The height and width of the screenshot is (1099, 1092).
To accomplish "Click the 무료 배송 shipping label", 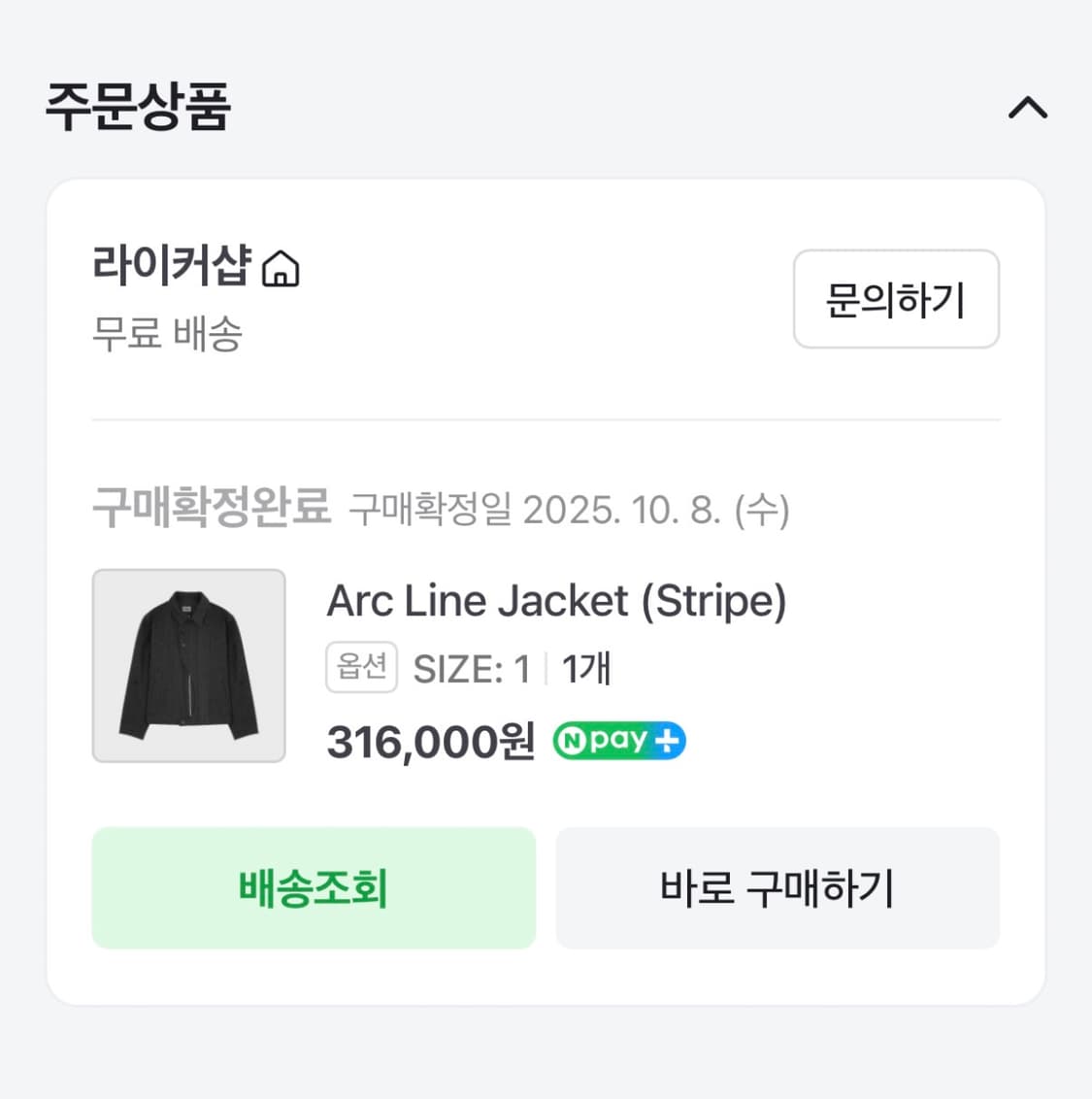I will pos(167,334).
